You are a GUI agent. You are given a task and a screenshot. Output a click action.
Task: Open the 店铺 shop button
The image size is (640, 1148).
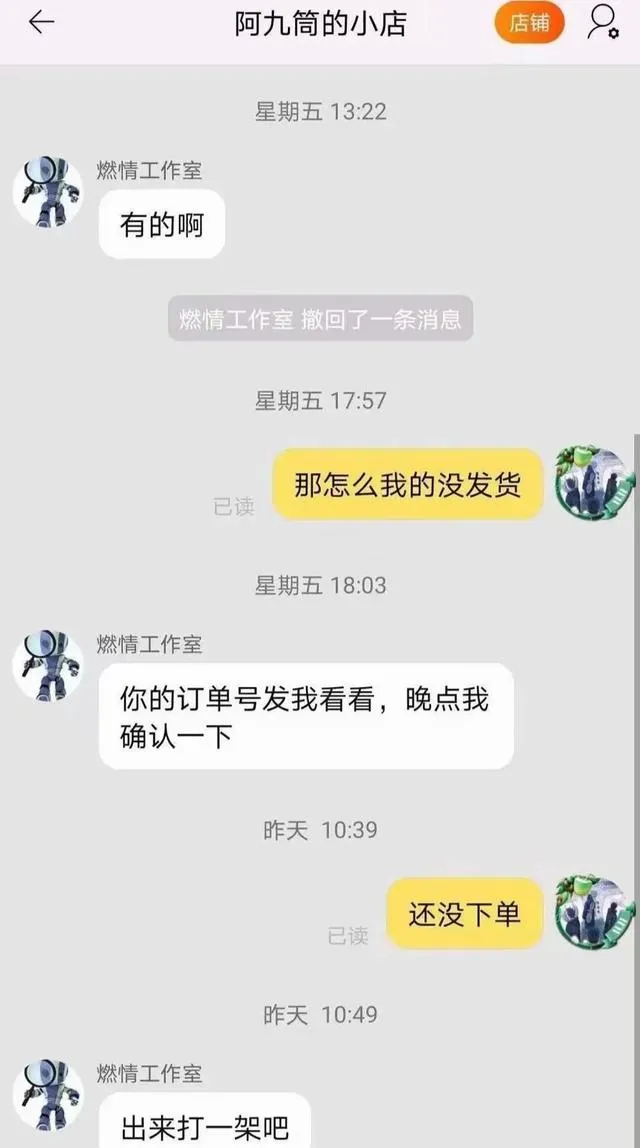tap(529, 23)
